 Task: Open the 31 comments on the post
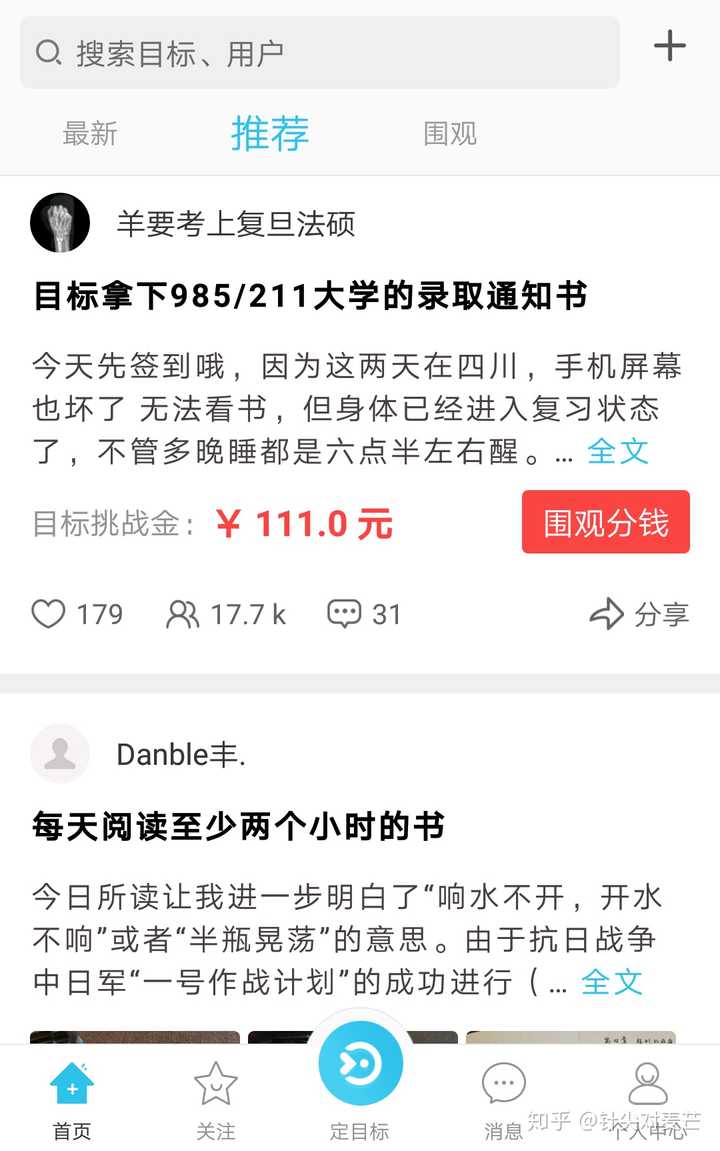click(364, 614)
